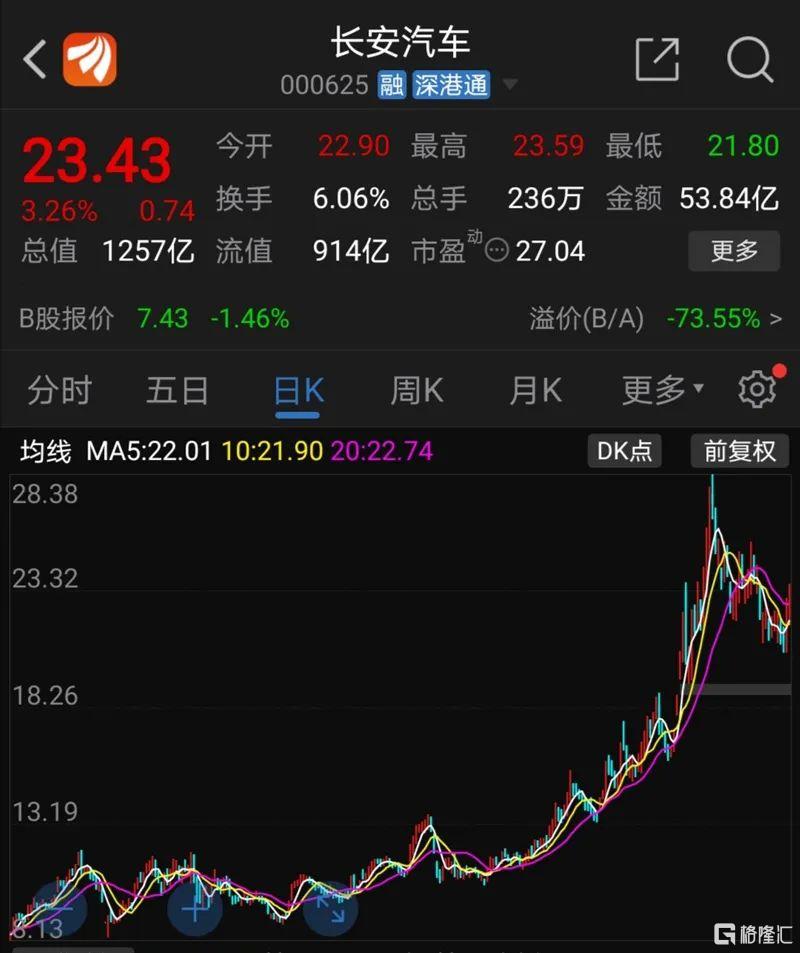The width and height of the screenshot is (800, 953).
Task: Switch to the 五日 chart tab
Action: (177, 390)
